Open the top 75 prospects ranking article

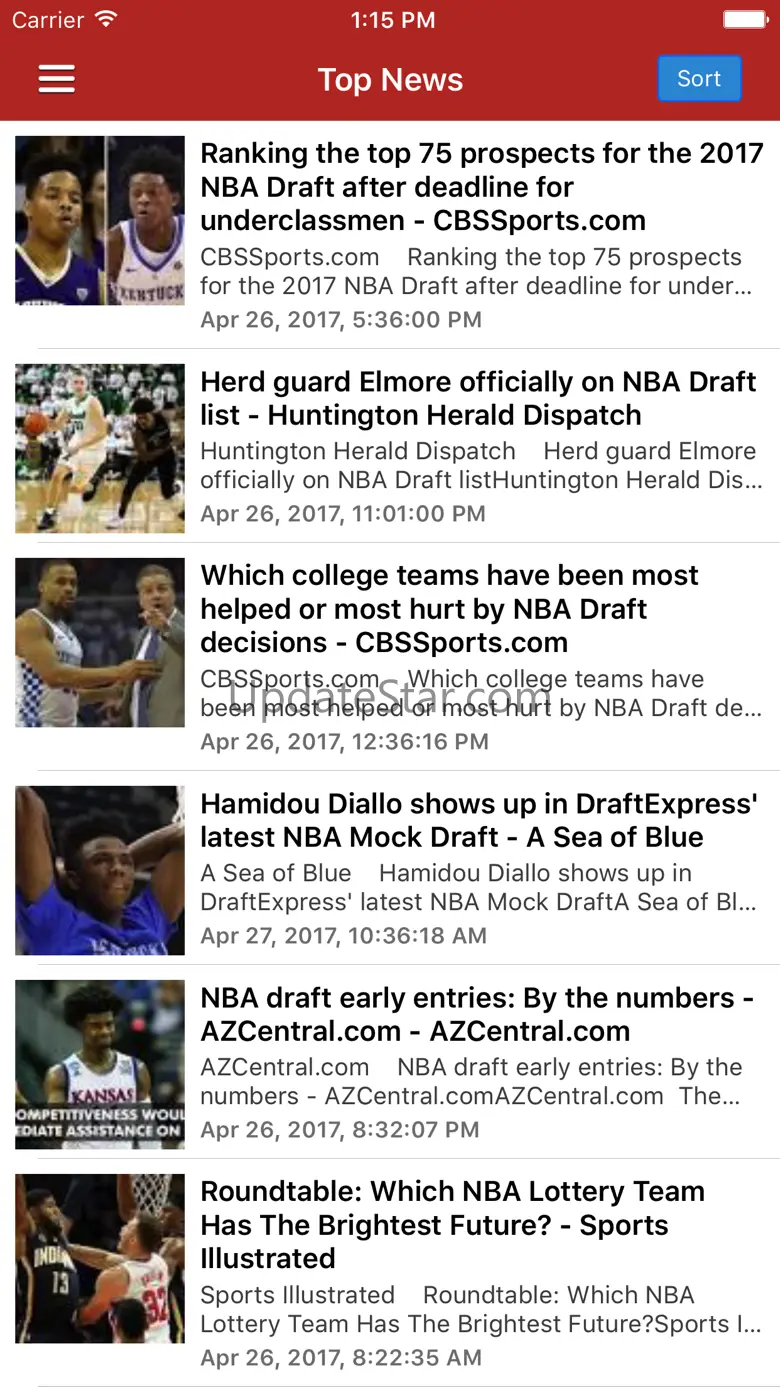(481, 187)
